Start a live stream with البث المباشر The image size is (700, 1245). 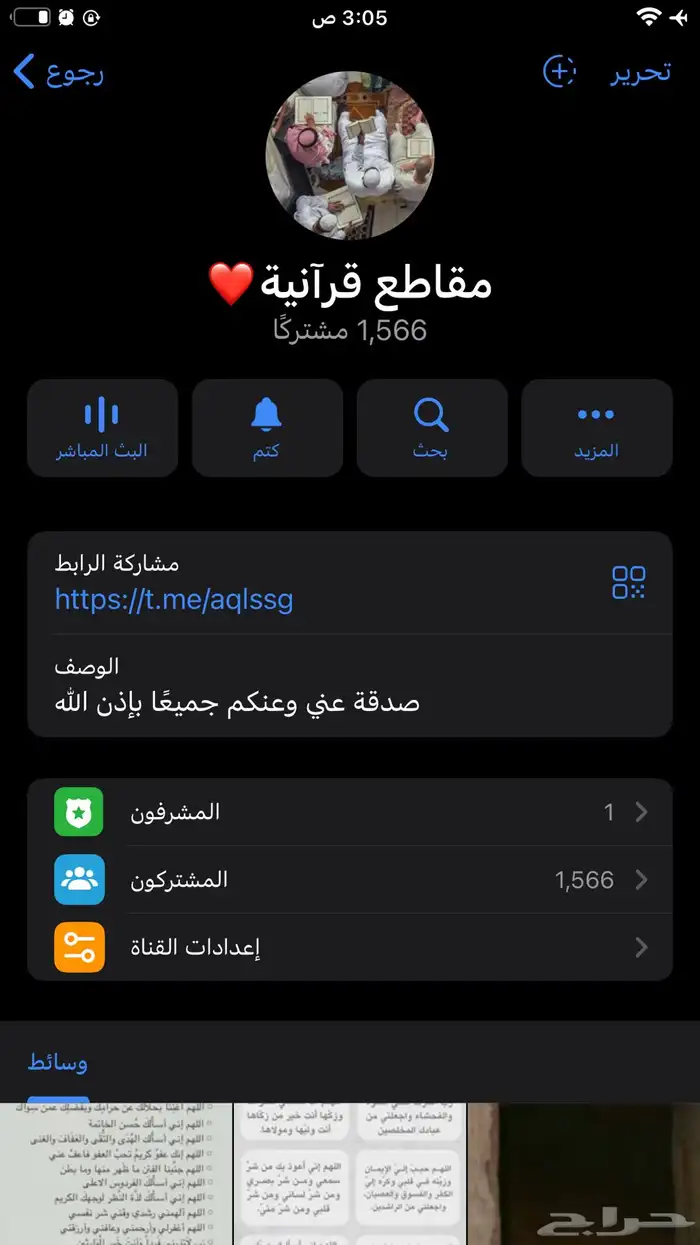coord(102,428)
